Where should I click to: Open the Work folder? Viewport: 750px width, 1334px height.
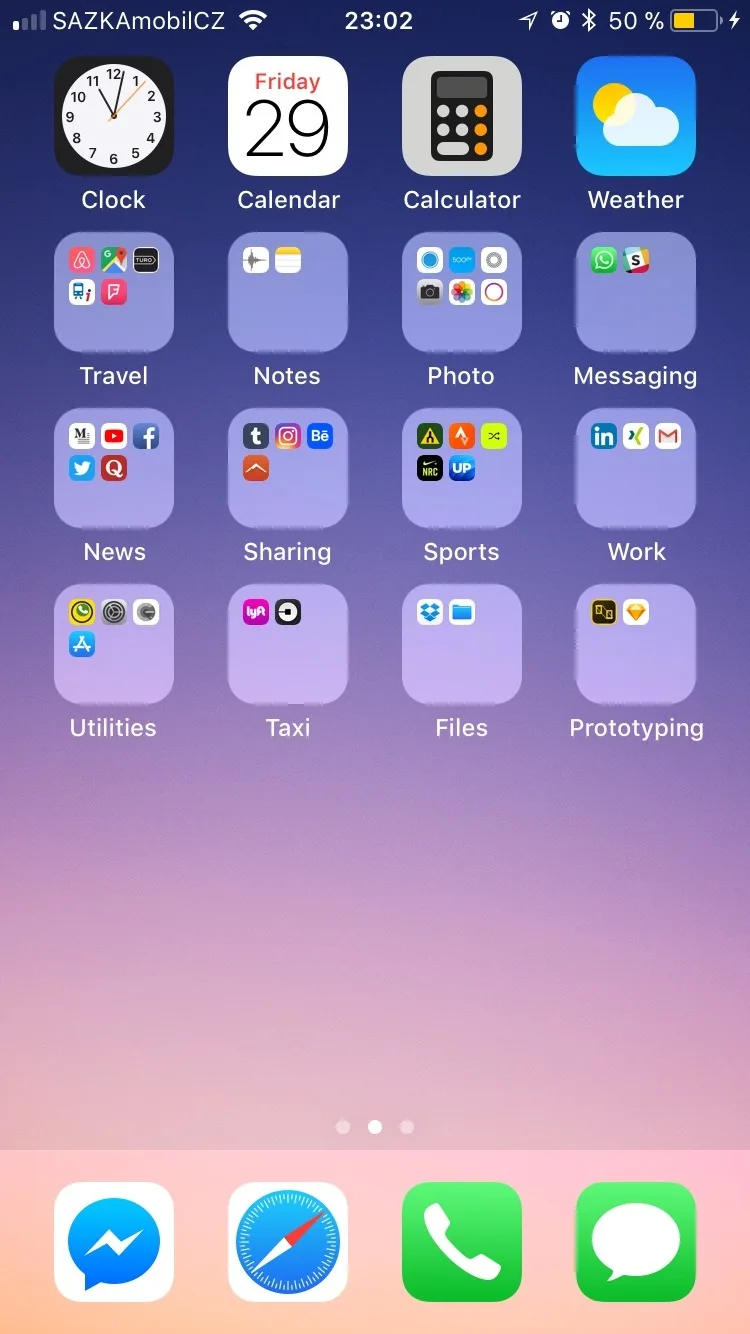coord(636,468)
